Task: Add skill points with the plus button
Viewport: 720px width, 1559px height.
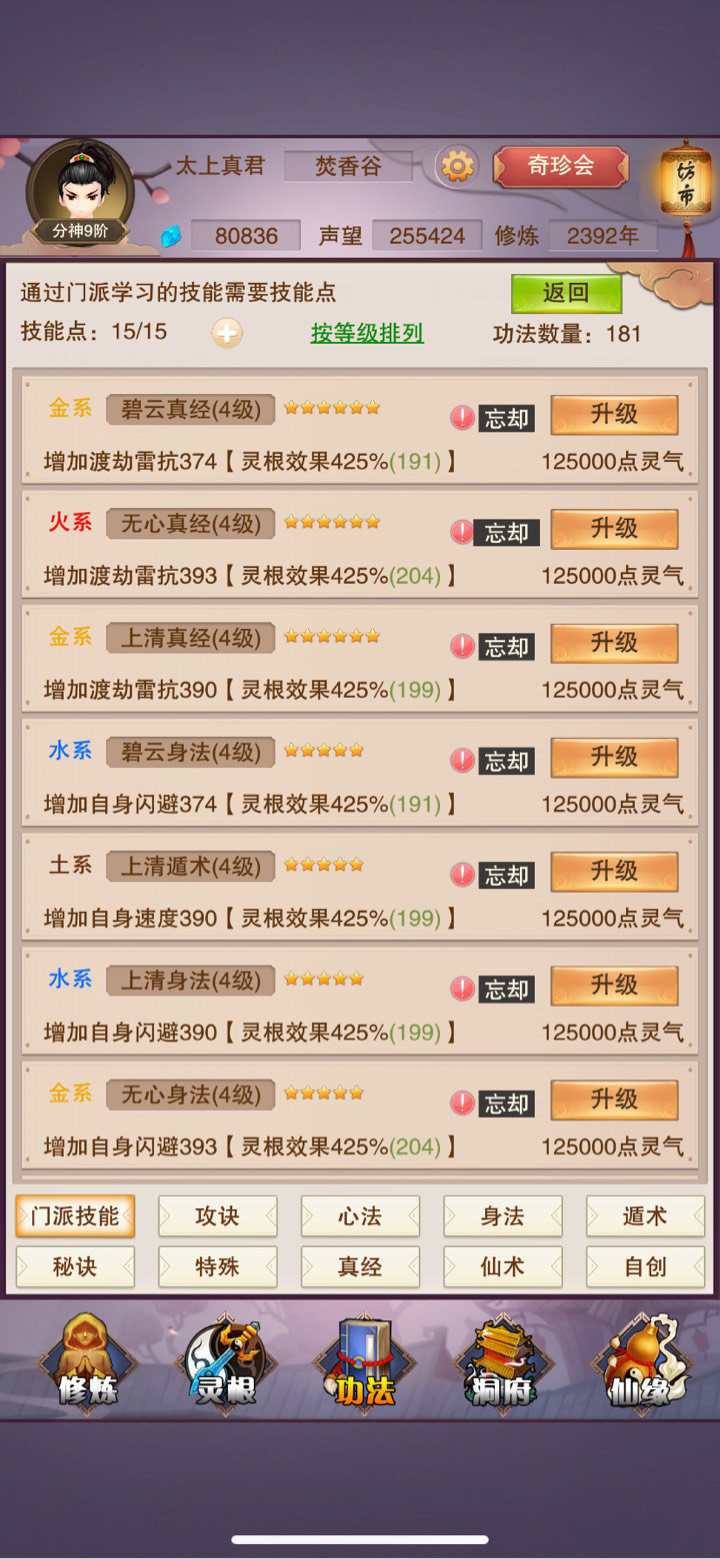Action: [227, 333]
